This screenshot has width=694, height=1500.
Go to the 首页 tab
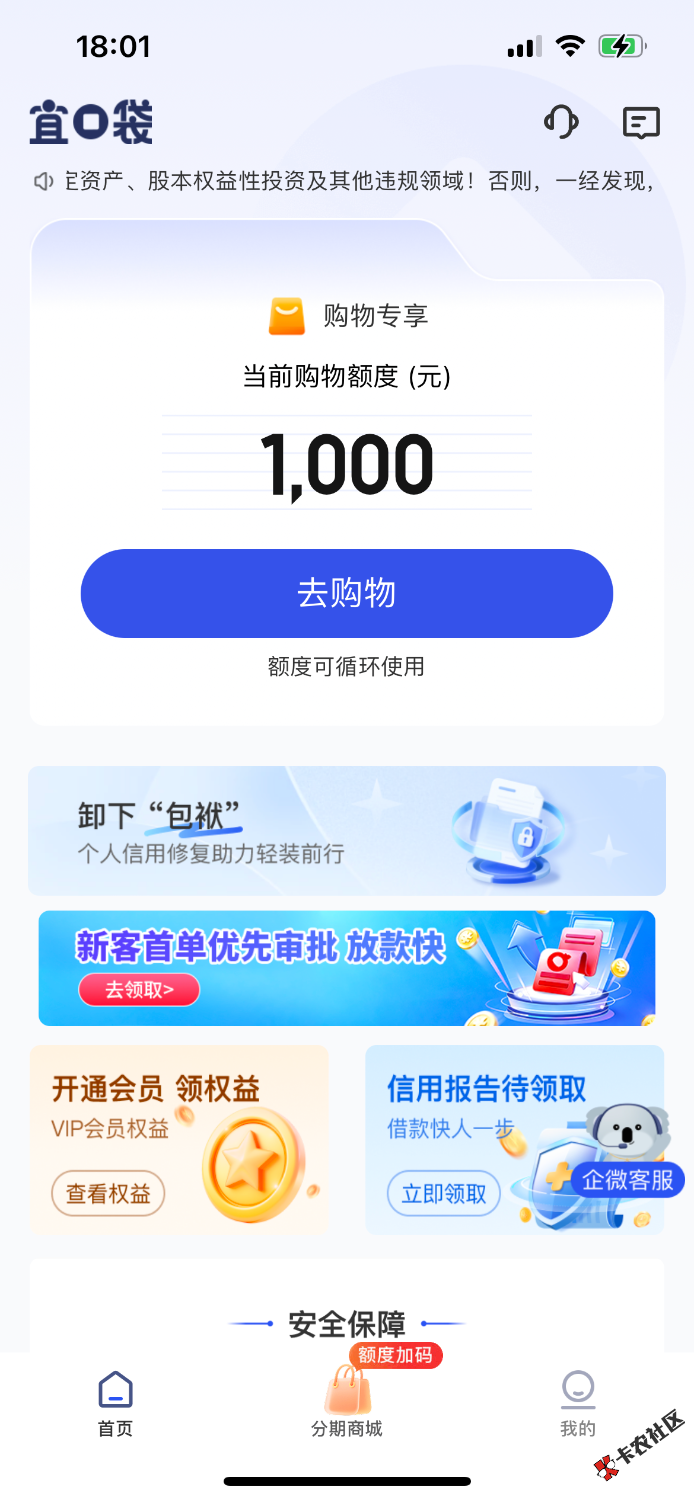[115, 1402]
